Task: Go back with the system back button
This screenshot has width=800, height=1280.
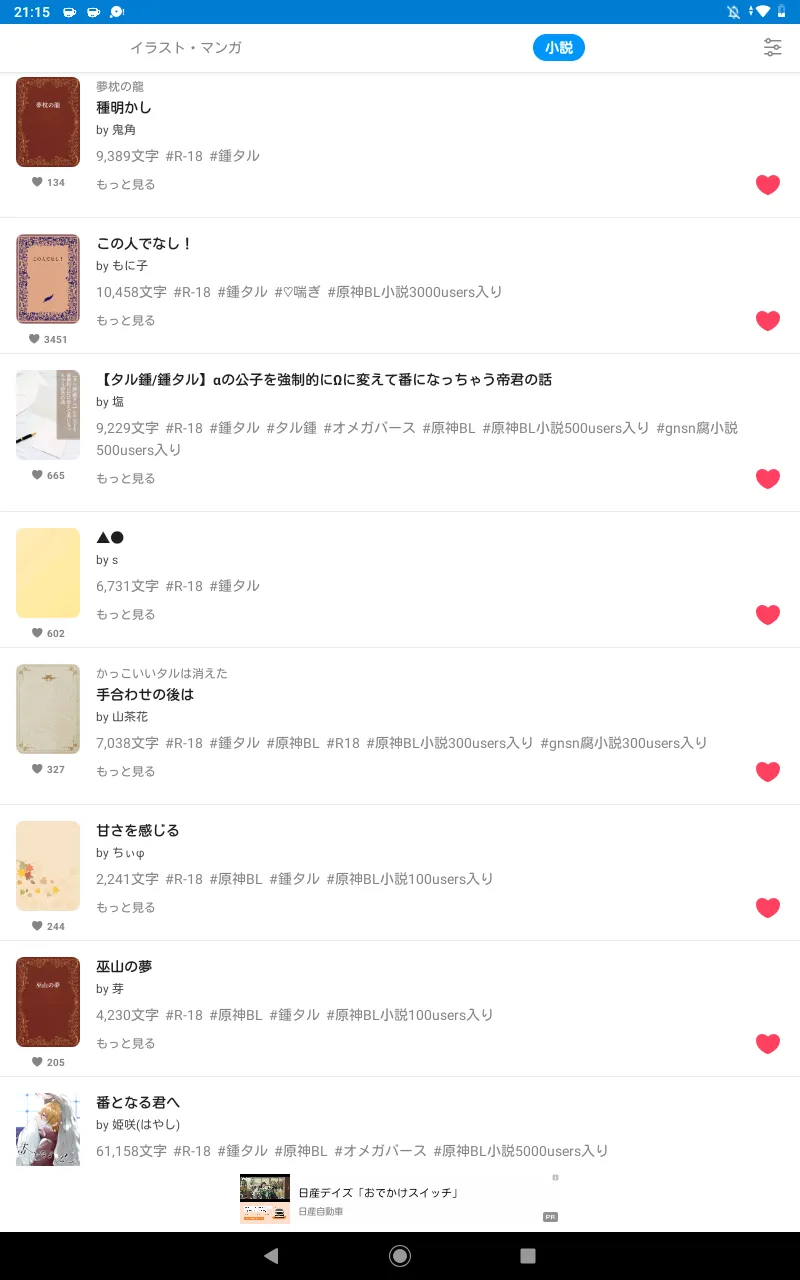Action: (x=271, y=1256)
